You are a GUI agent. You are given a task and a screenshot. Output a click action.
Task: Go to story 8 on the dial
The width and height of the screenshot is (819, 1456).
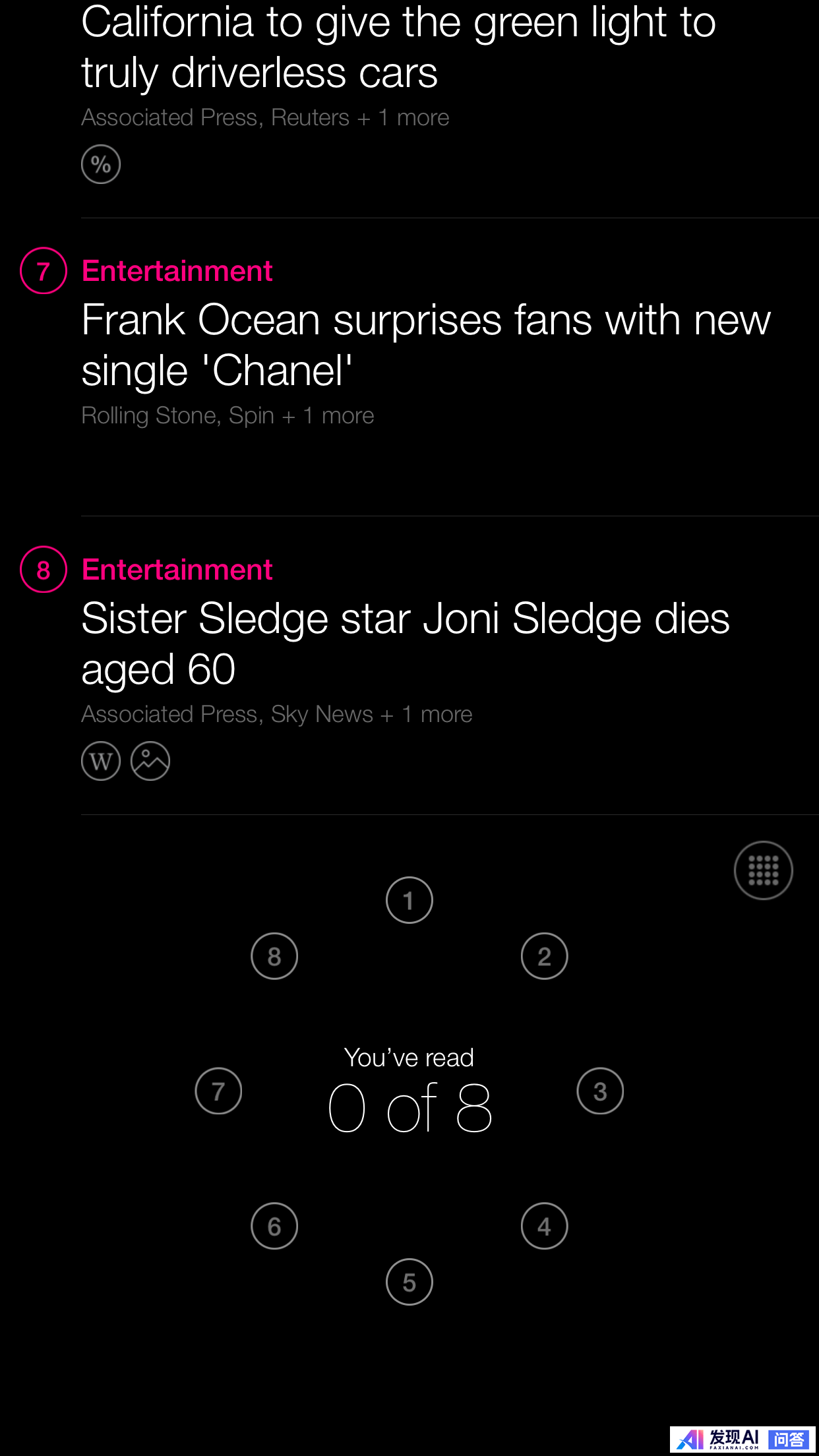pos(274,956)
